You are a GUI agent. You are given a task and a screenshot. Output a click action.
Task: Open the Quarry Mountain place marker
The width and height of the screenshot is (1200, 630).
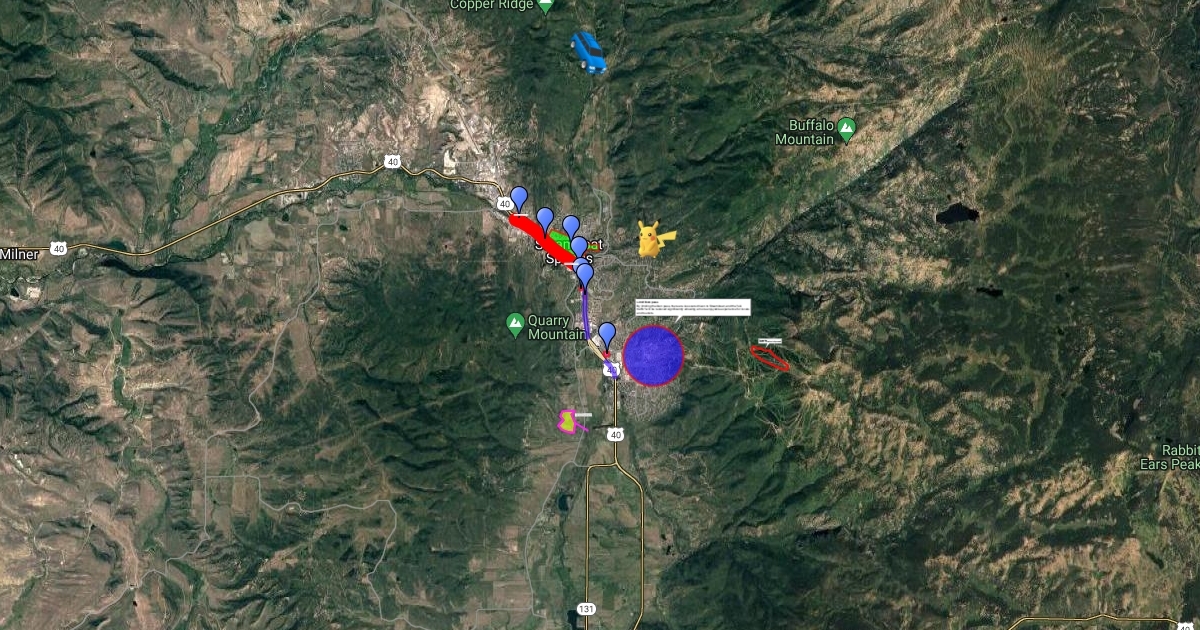point(515,322)
